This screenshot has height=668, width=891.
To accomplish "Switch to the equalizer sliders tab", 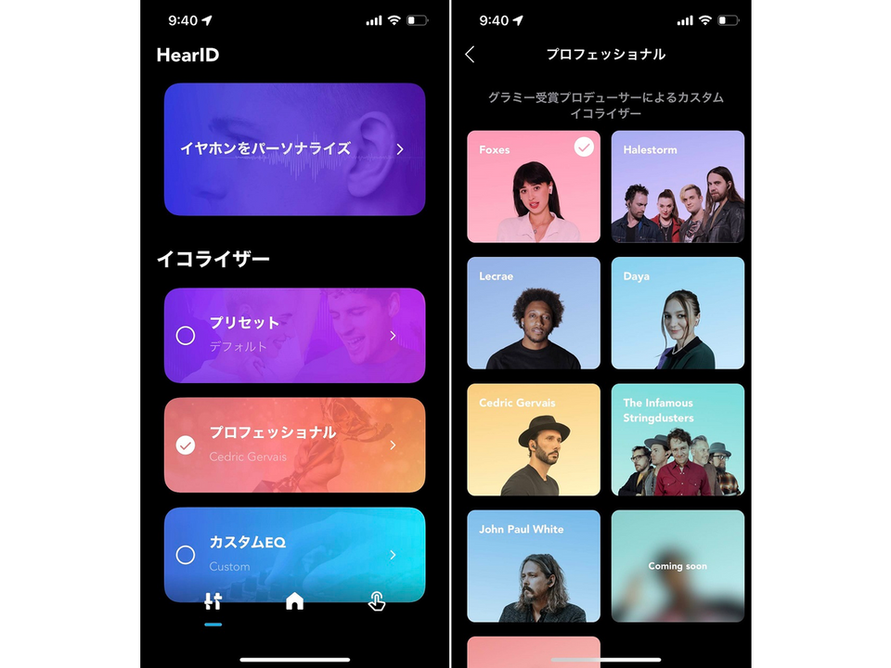I will [212, 602].
